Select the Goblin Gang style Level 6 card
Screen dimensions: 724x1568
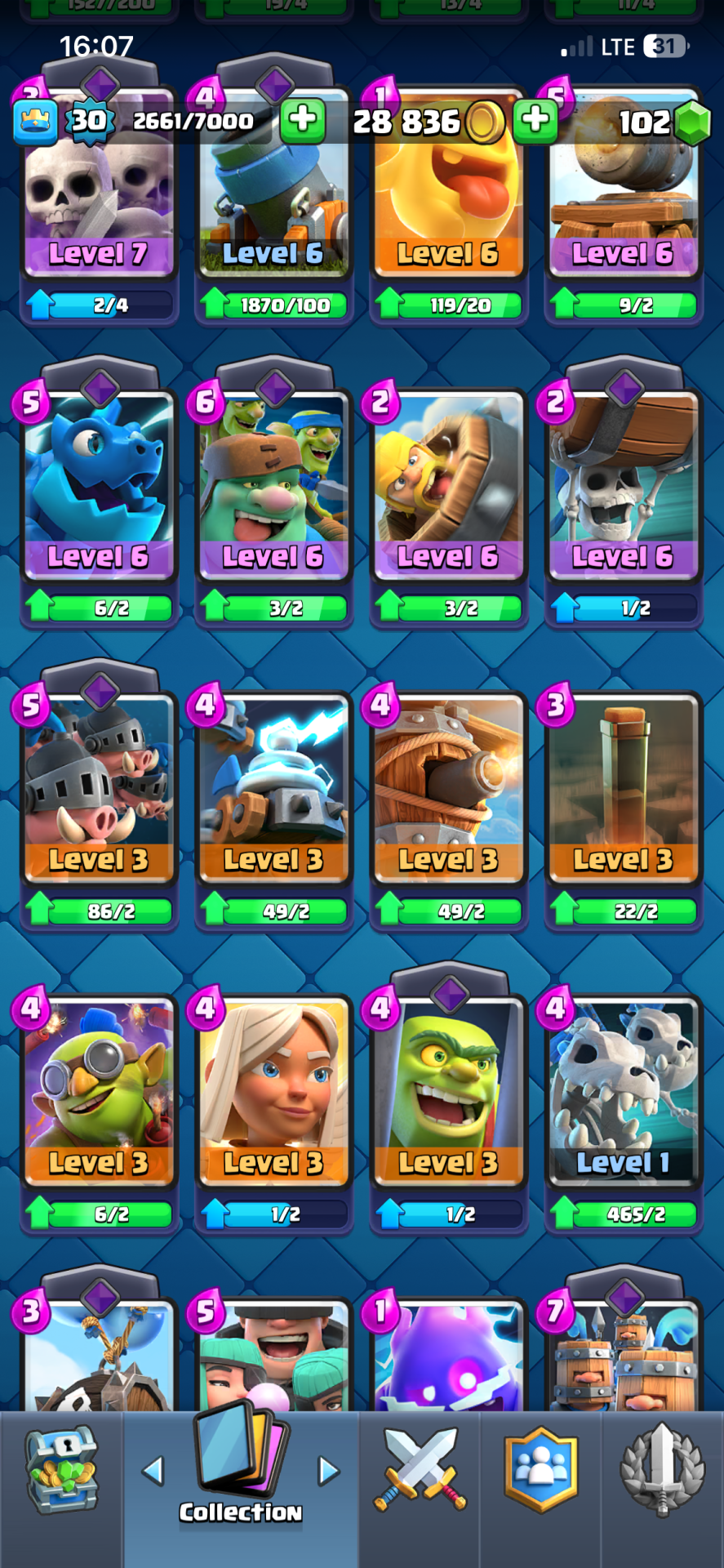[x=273, y=482]
